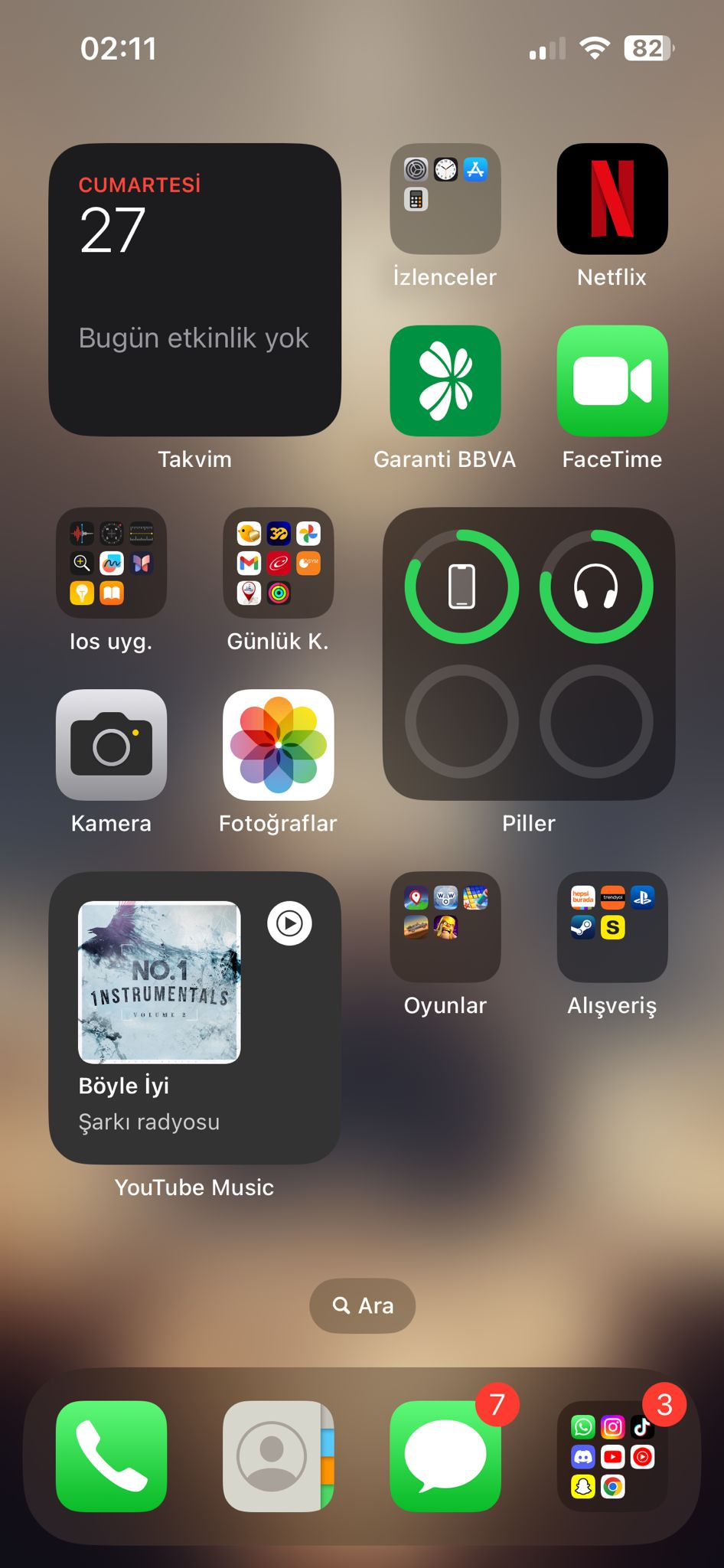Open the Piller batteries widget
Viewport: 724px width, 1568px height.
(529, 654)
